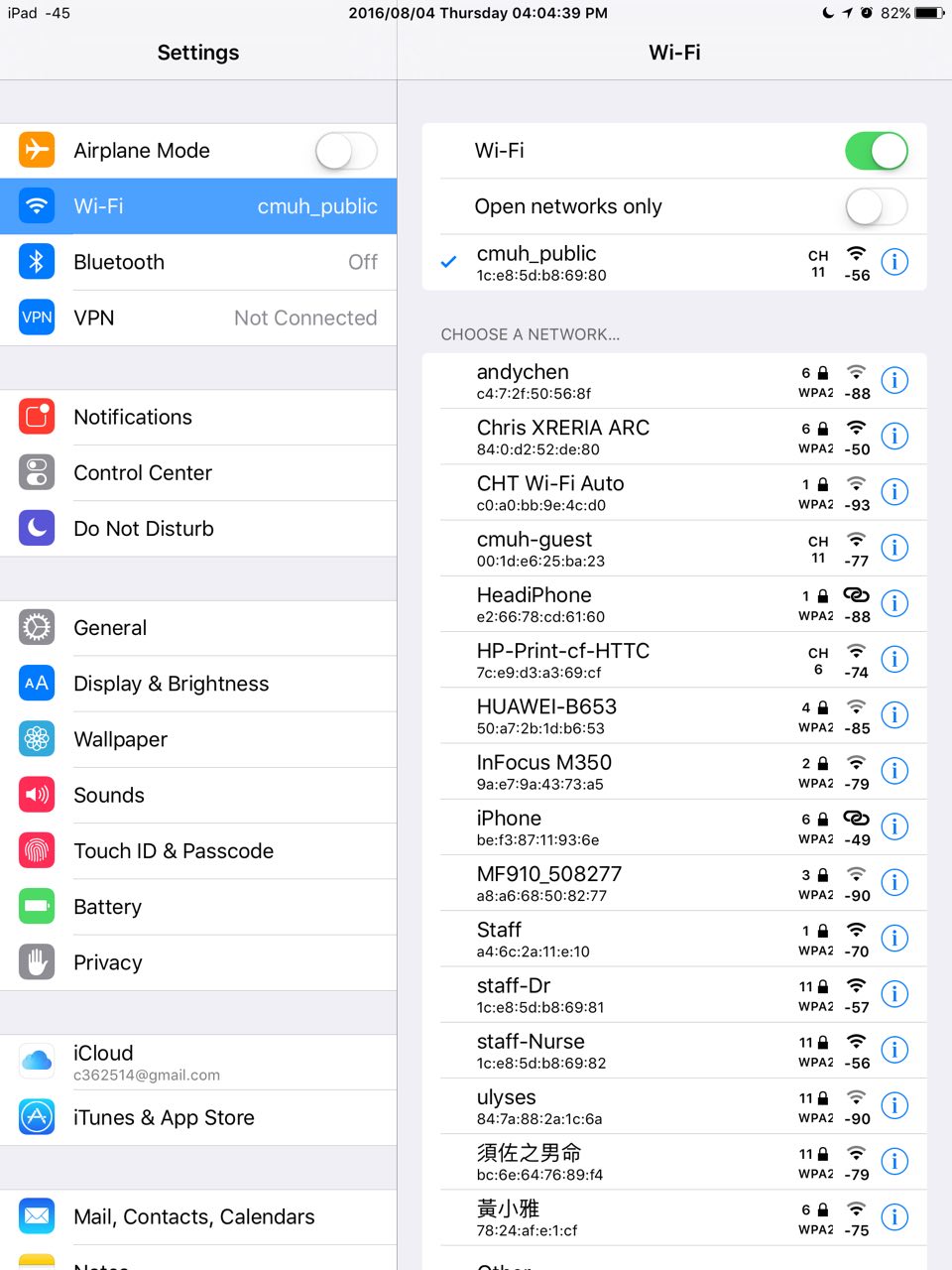Open Bluetooth settings
This screenshot has height=1270, width=952.
(198, 262)
